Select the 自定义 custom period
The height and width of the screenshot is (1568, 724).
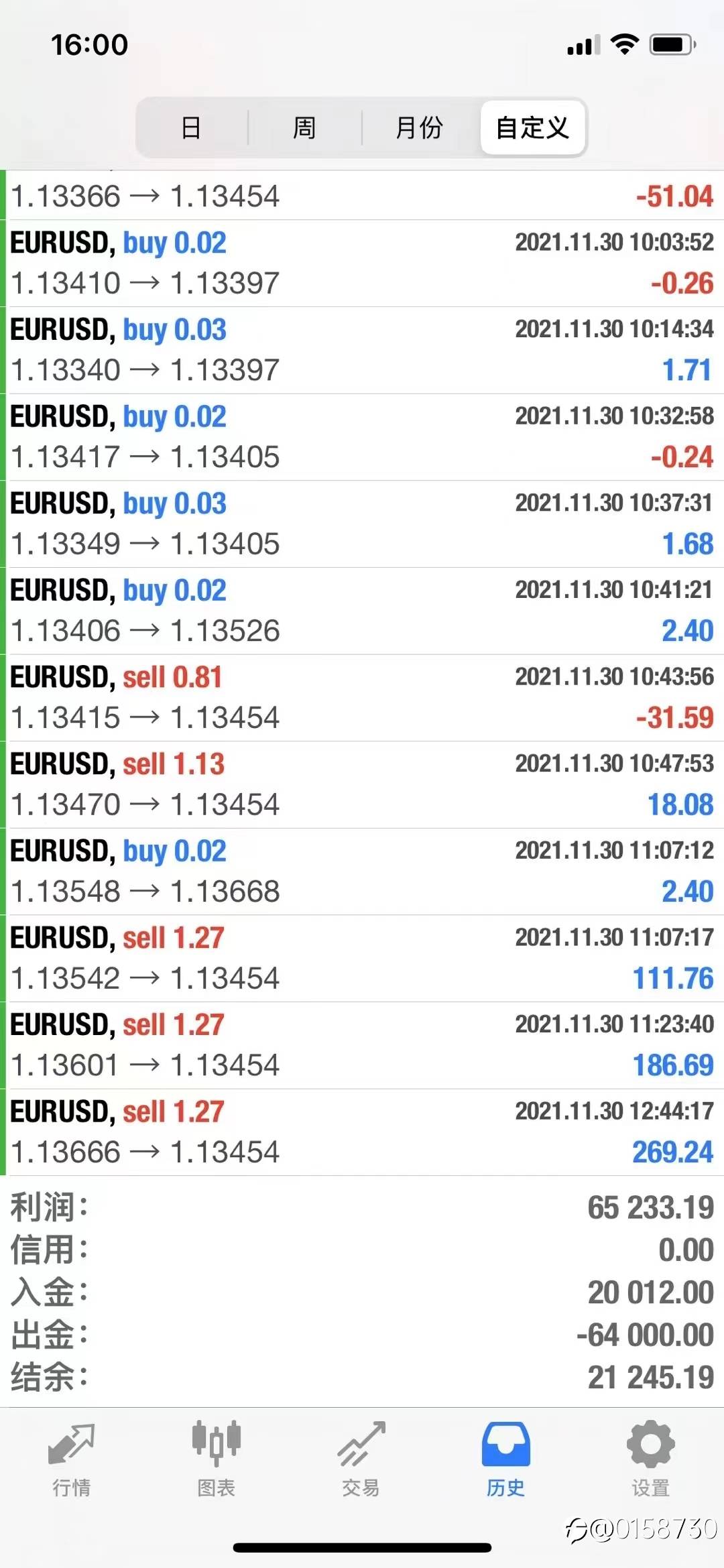click(533, 127)
